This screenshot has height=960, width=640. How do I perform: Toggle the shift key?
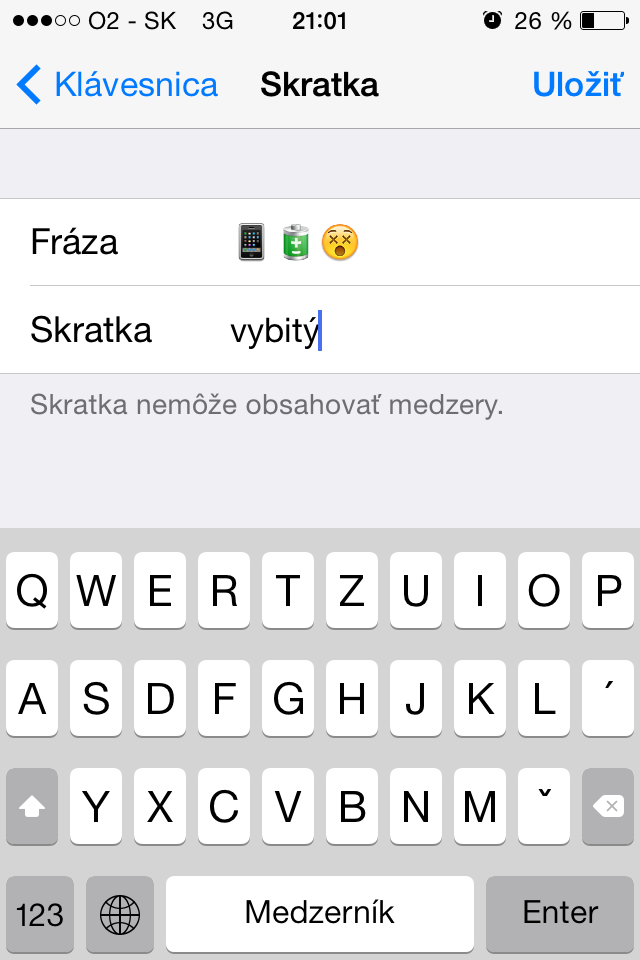coord(32,806)
